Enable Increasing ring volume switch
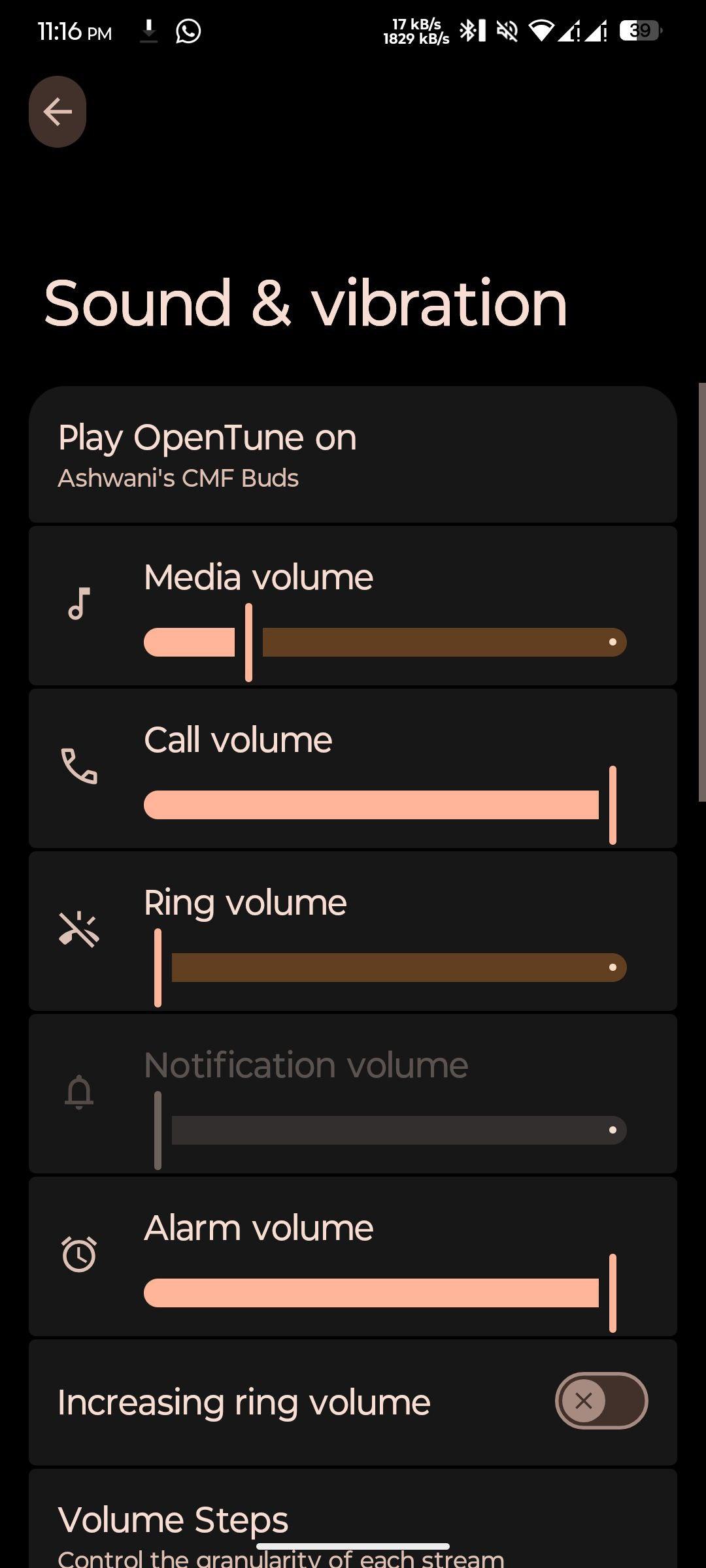 click(x=601, y=1401)
